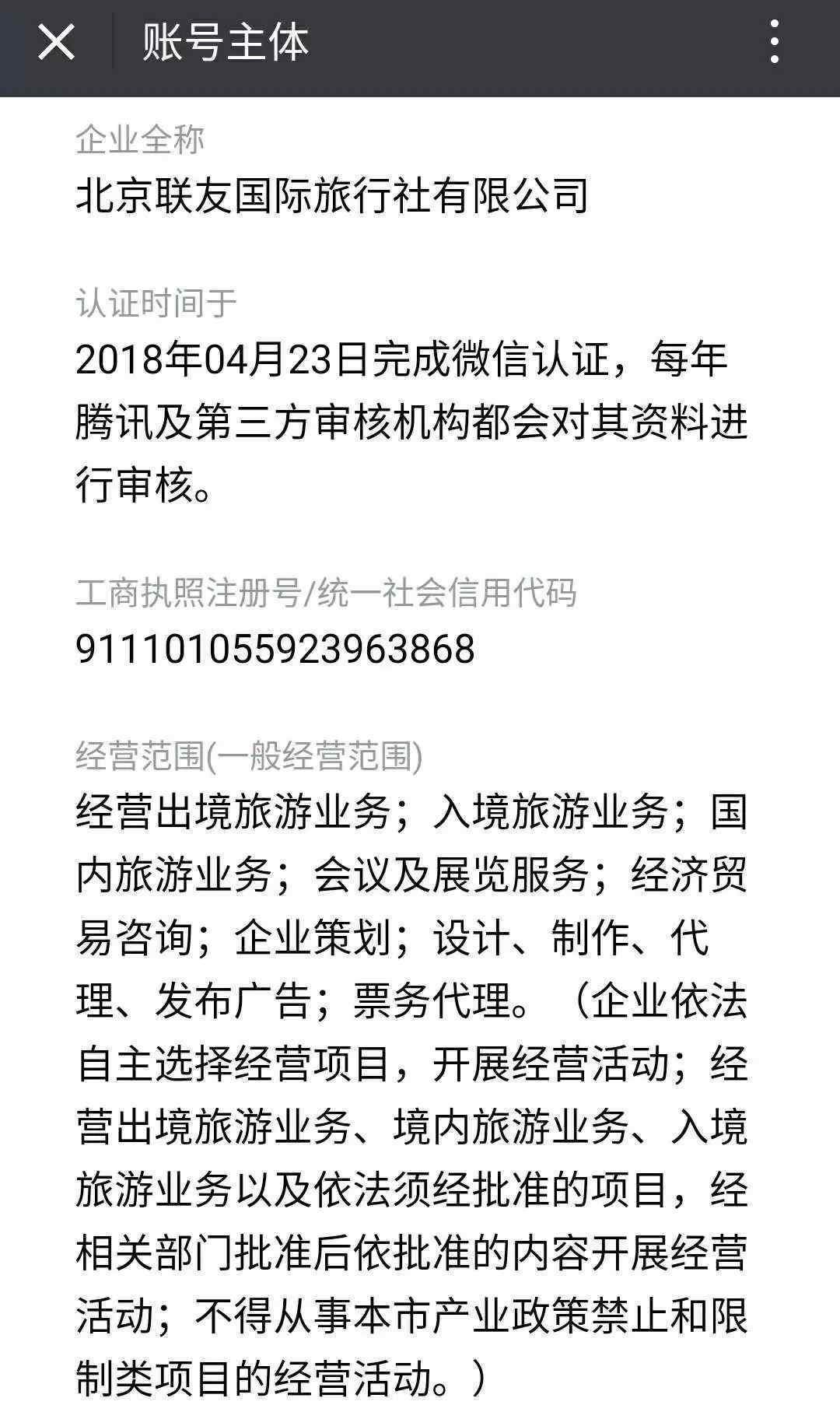The width and height of the screenshot is (840, 1405).
Task: Open the three-dot overflow menu
Action: [x=774, y=42]
